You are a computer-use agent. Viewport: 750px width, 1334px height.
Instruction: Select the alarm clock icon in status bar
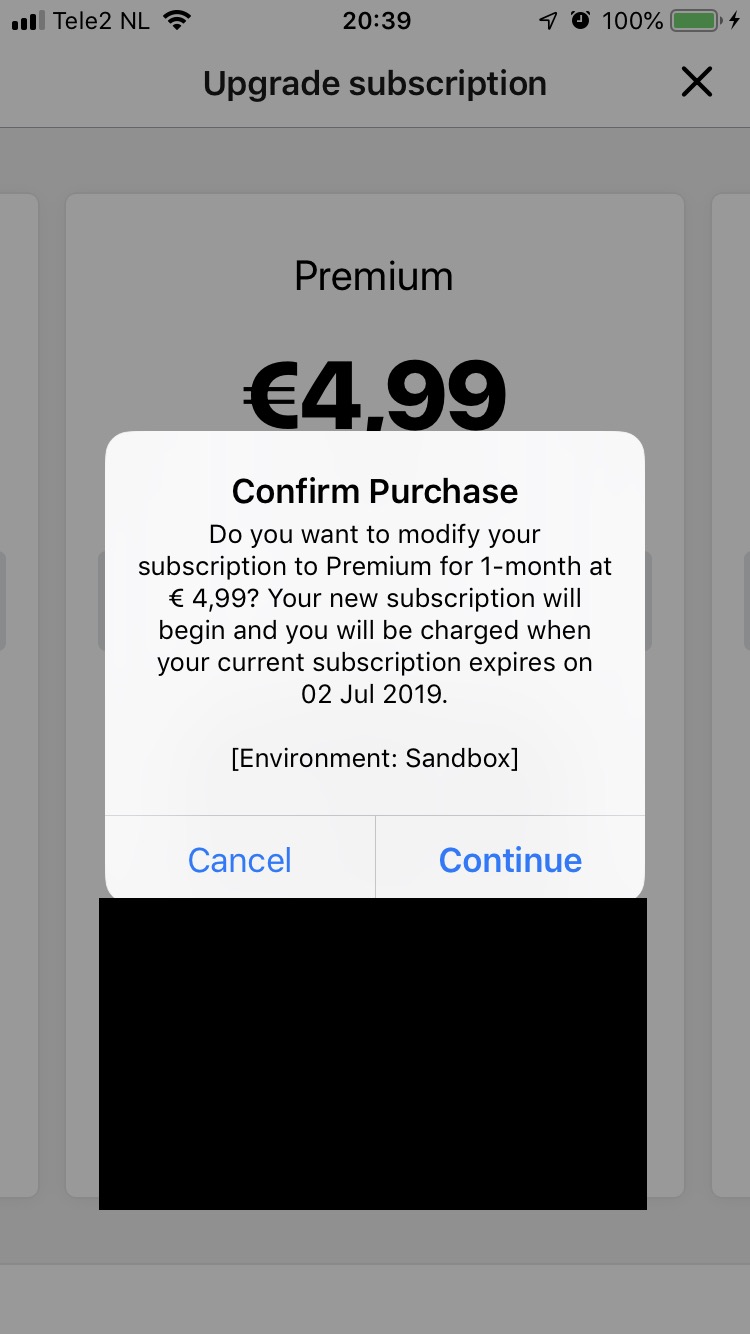pos(581,19)
